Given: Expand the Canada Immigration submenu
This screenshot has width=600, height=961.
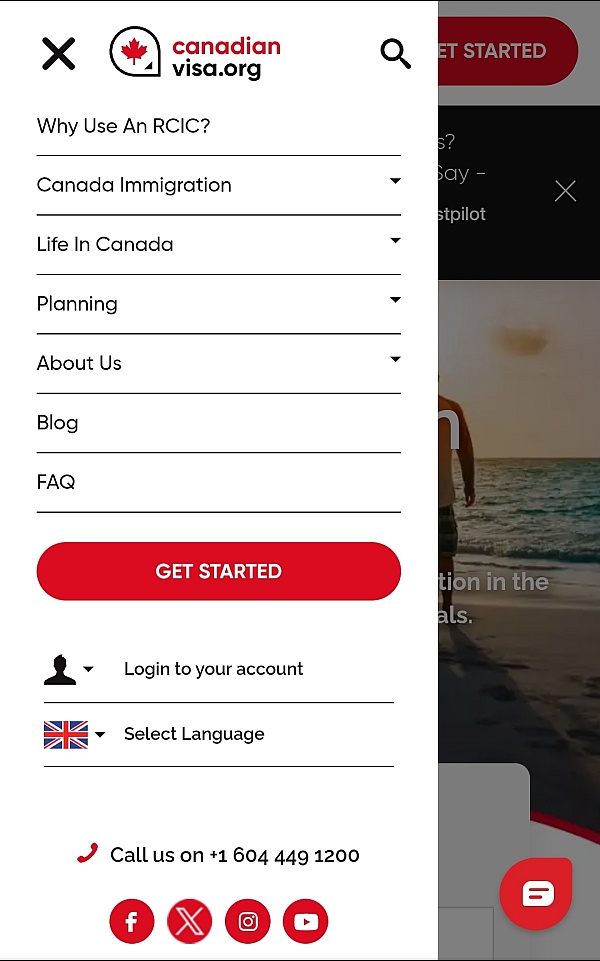Looking at the screenshot, I should (x=395, y=182).
